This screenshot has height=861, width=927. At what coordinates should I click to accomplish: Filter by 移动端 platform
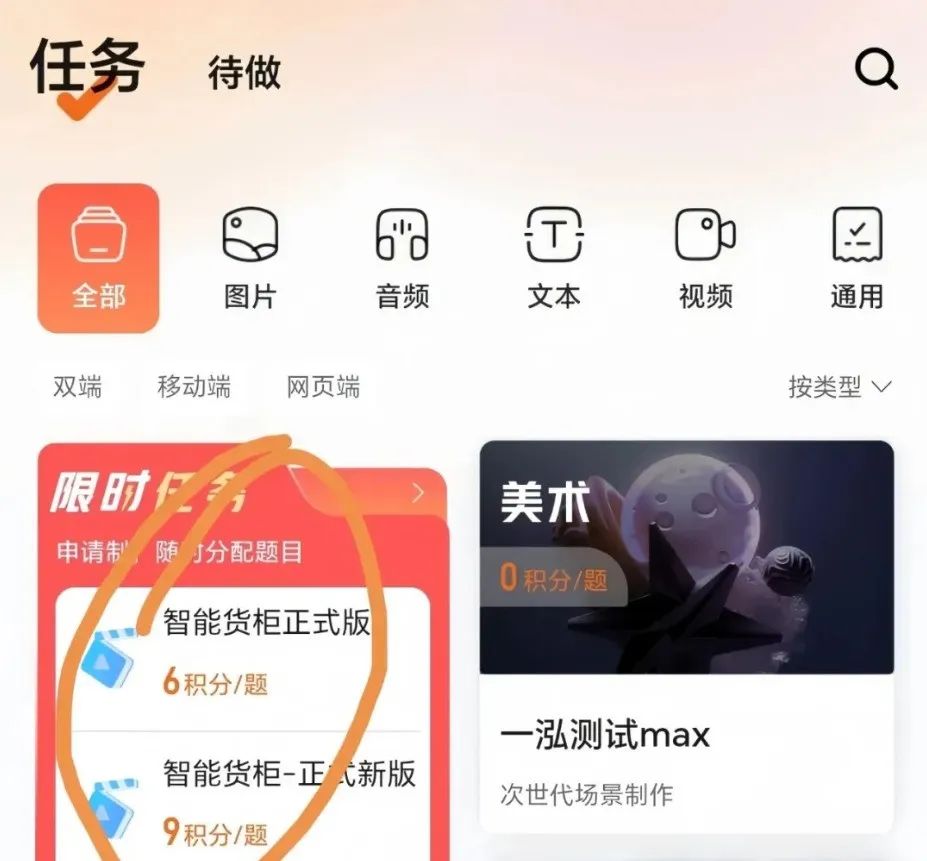point(194,387)
